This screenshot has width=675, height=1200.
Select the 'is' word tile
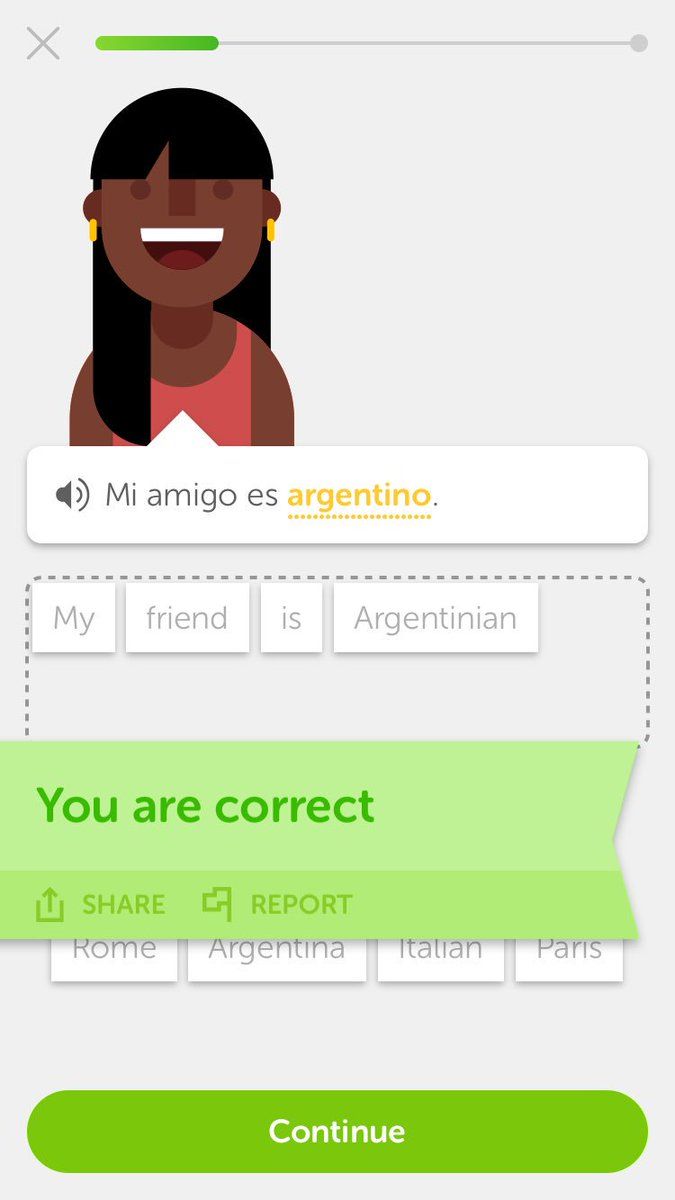[x=291, y=618]
